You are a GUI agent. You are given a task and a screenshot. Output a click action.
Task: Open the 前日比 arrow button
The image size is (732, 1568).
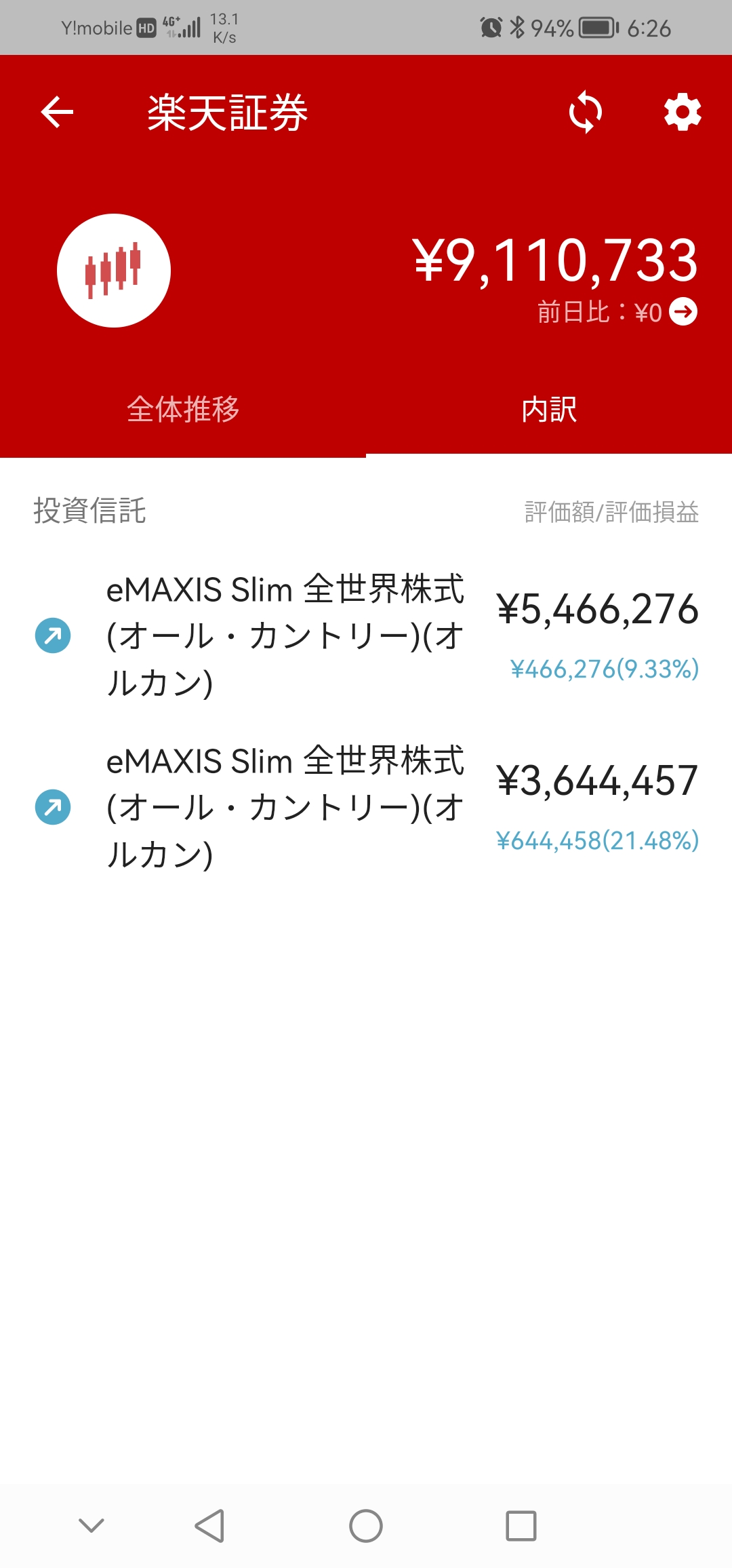[683, 312]
